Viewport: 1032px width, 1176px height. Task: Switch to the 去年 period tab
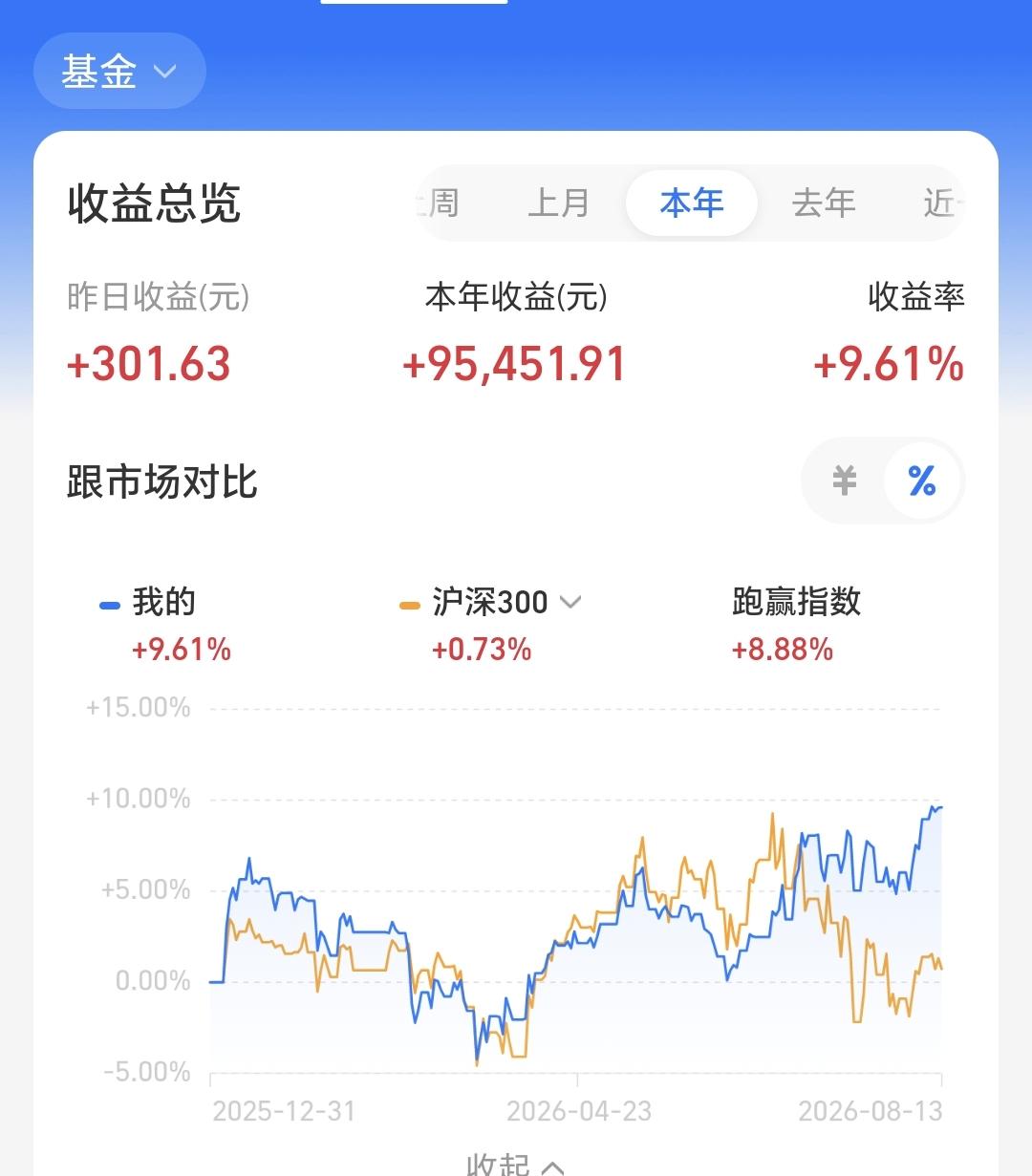pyautogui.click(x=824, y=203)
